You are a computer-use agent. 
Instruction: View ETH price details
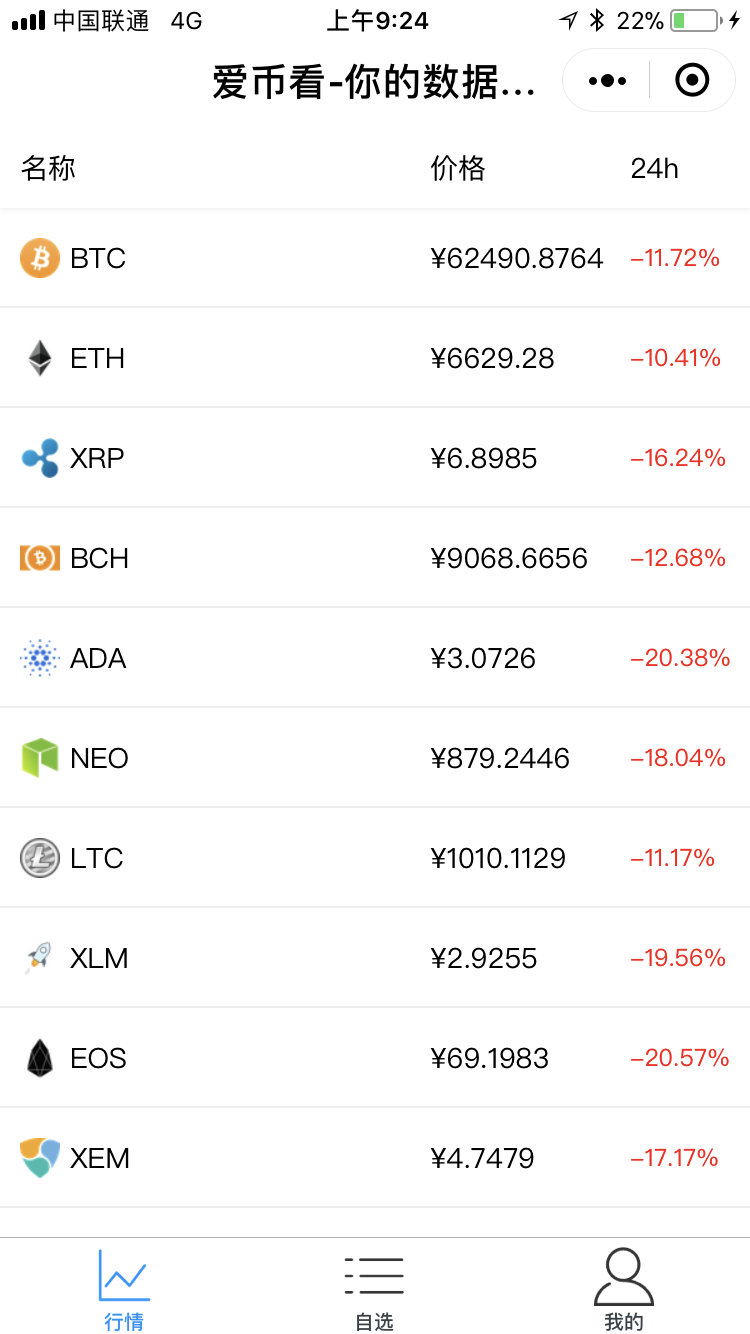375,358
